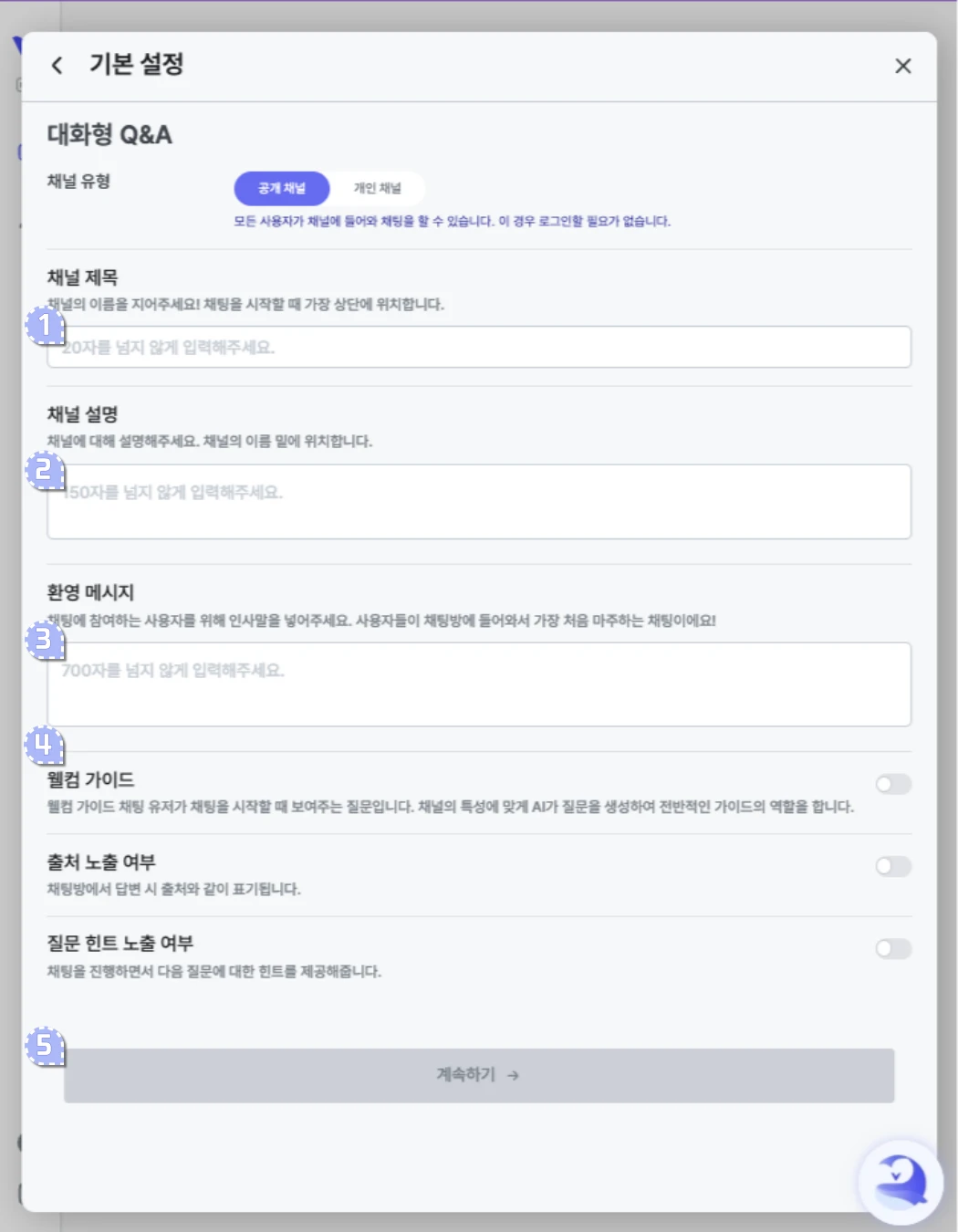The image size is (958, 1232).
Task: Switch to 개인 채널 type
Action: pyautogui.click(x=377, y=188)
